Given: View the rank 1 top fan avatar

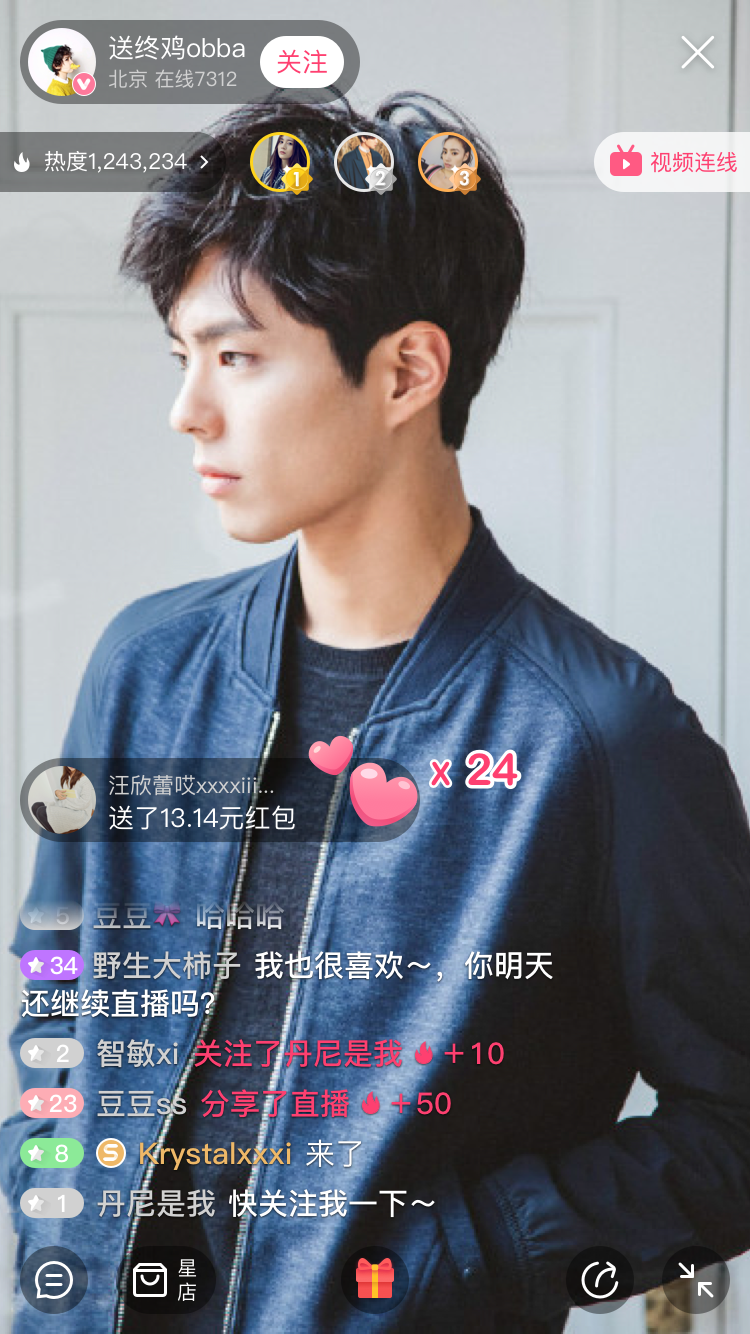Looking at the screenshot, I should [280, 162].
